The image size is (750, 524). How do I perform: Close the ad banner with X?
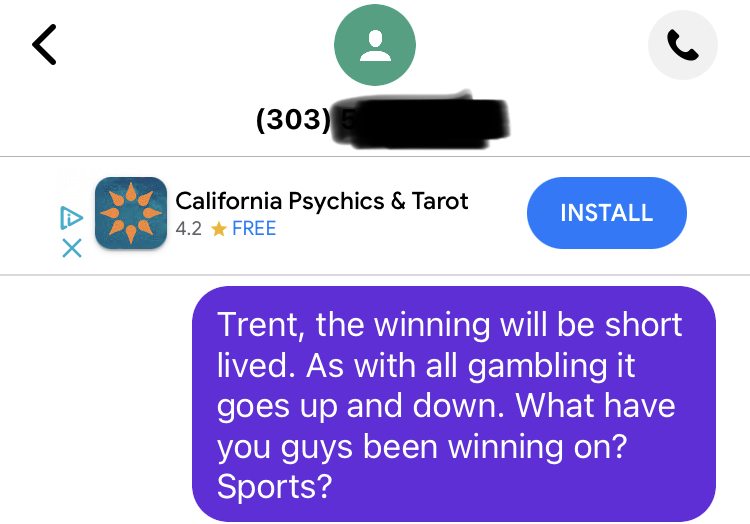point(71,247)
